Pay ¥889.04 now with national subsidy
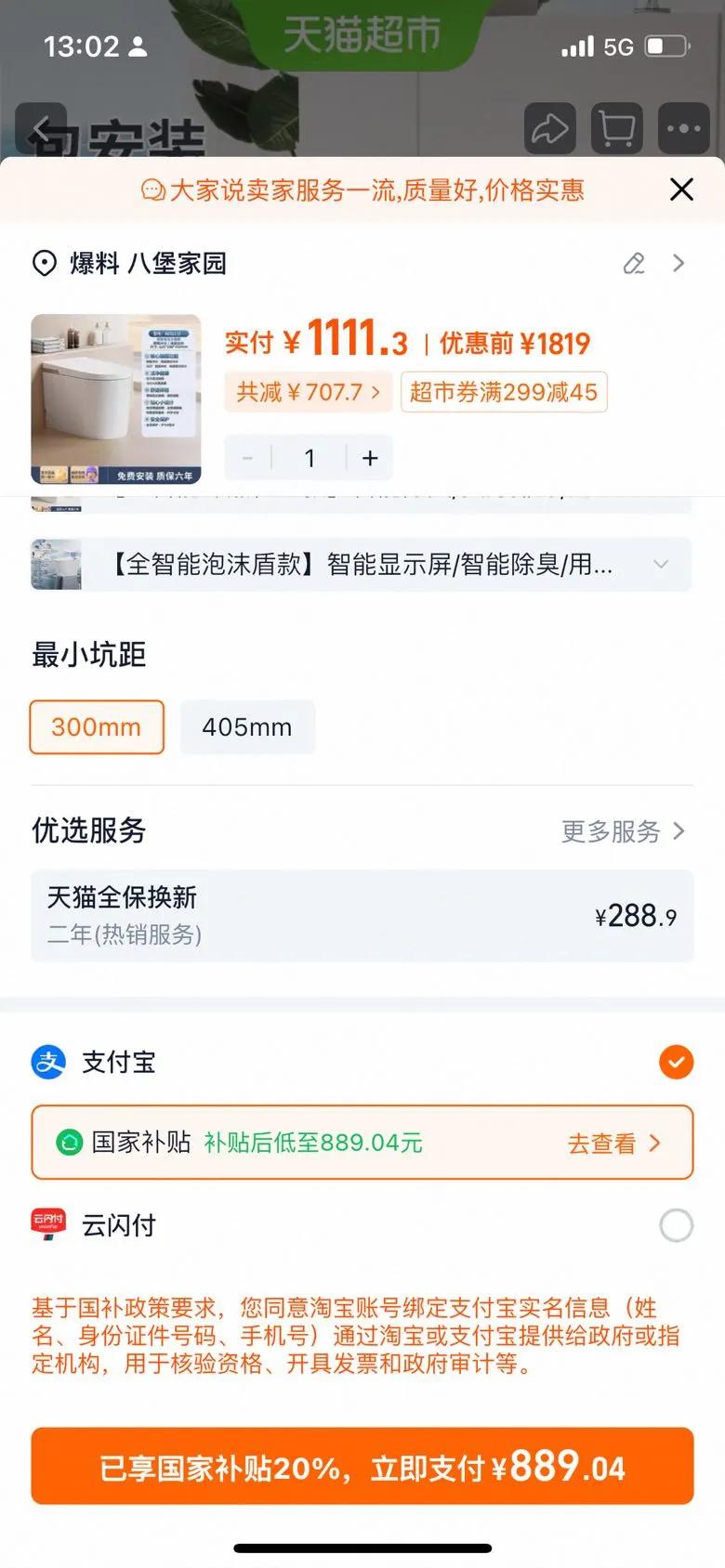The image size is (725, 1568). [x=362, y=1466]
